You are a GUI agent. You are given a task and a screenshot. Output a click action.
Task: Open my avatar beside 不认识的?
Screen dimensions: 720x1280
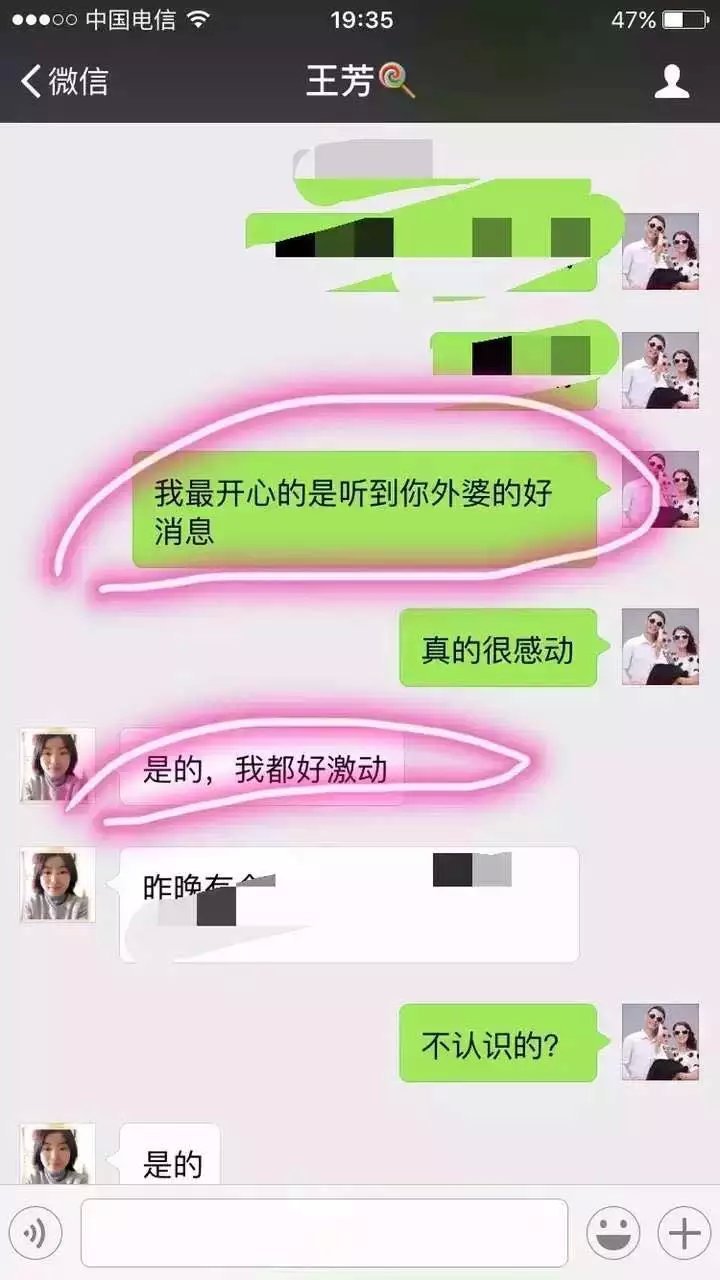[660, 1042]
